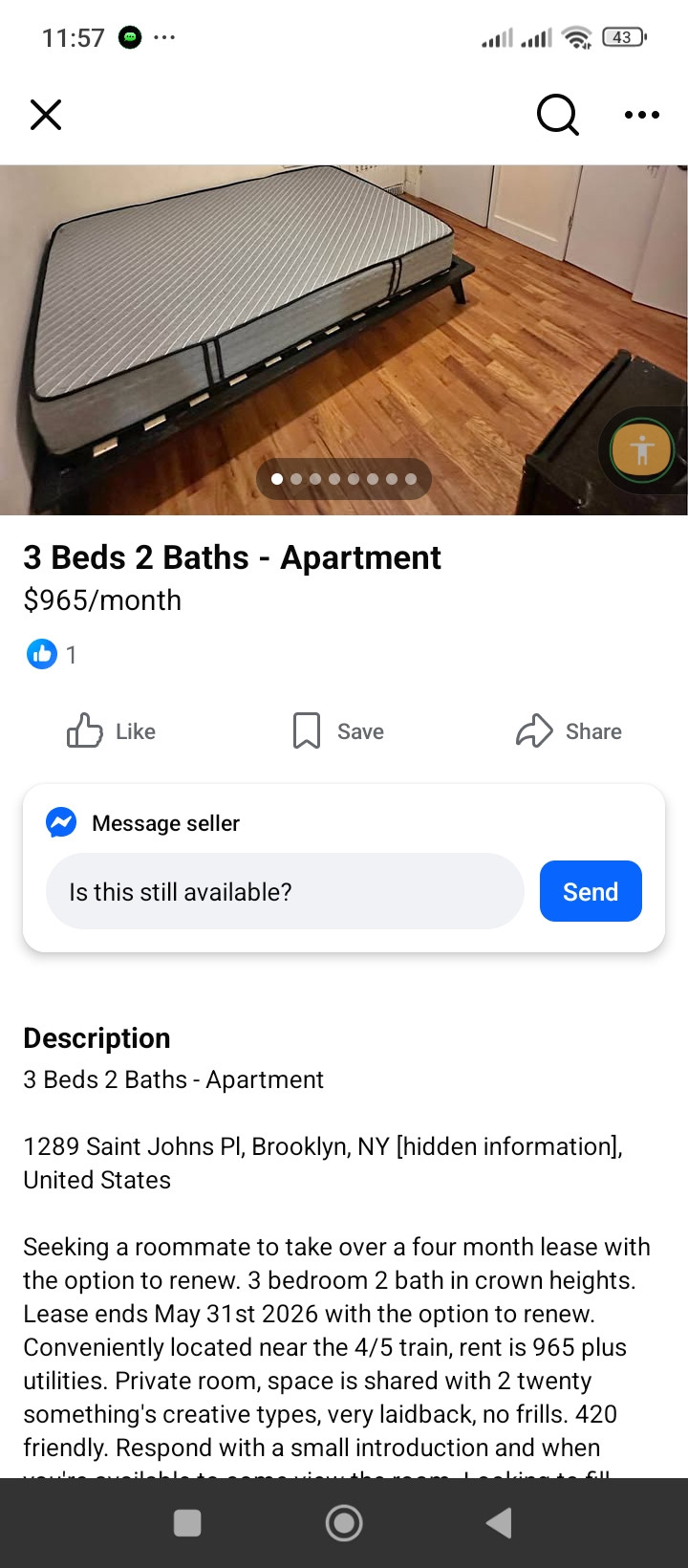Screen dimensions: 688x1568
Task: Go to the system home screen
Action: pyautogui.click(x=344, y=1523)
